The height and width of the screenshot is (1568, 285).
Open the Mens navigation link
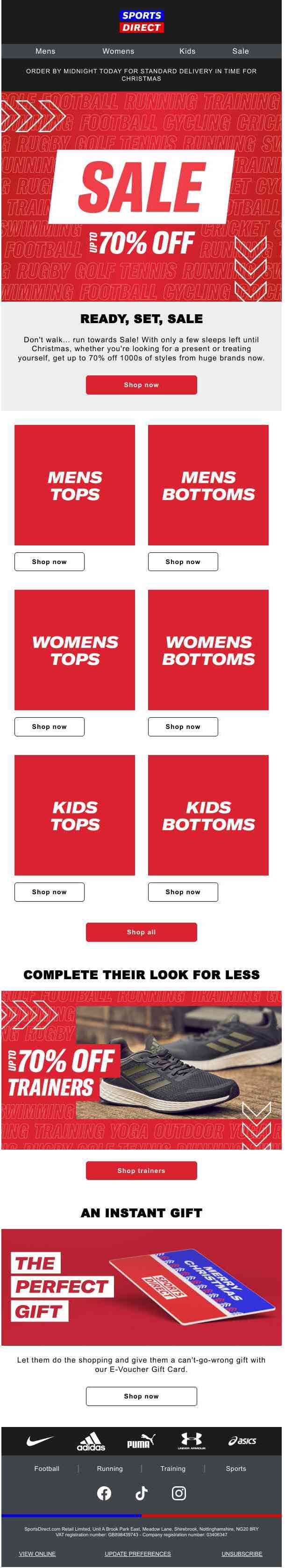(45, 51)
